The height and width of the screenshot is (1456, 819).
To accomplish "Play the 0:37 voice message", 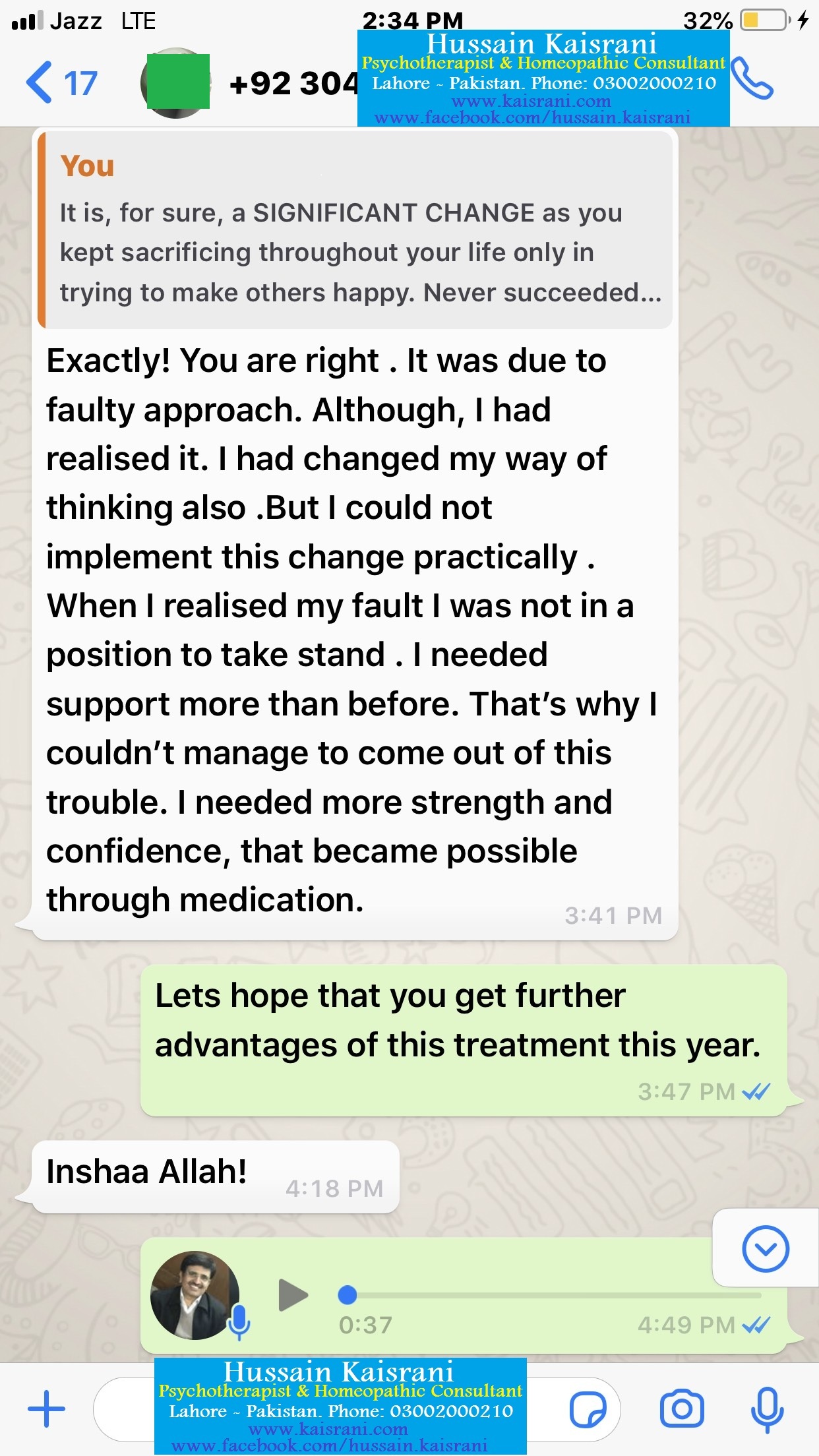I will click(293, 1295).
